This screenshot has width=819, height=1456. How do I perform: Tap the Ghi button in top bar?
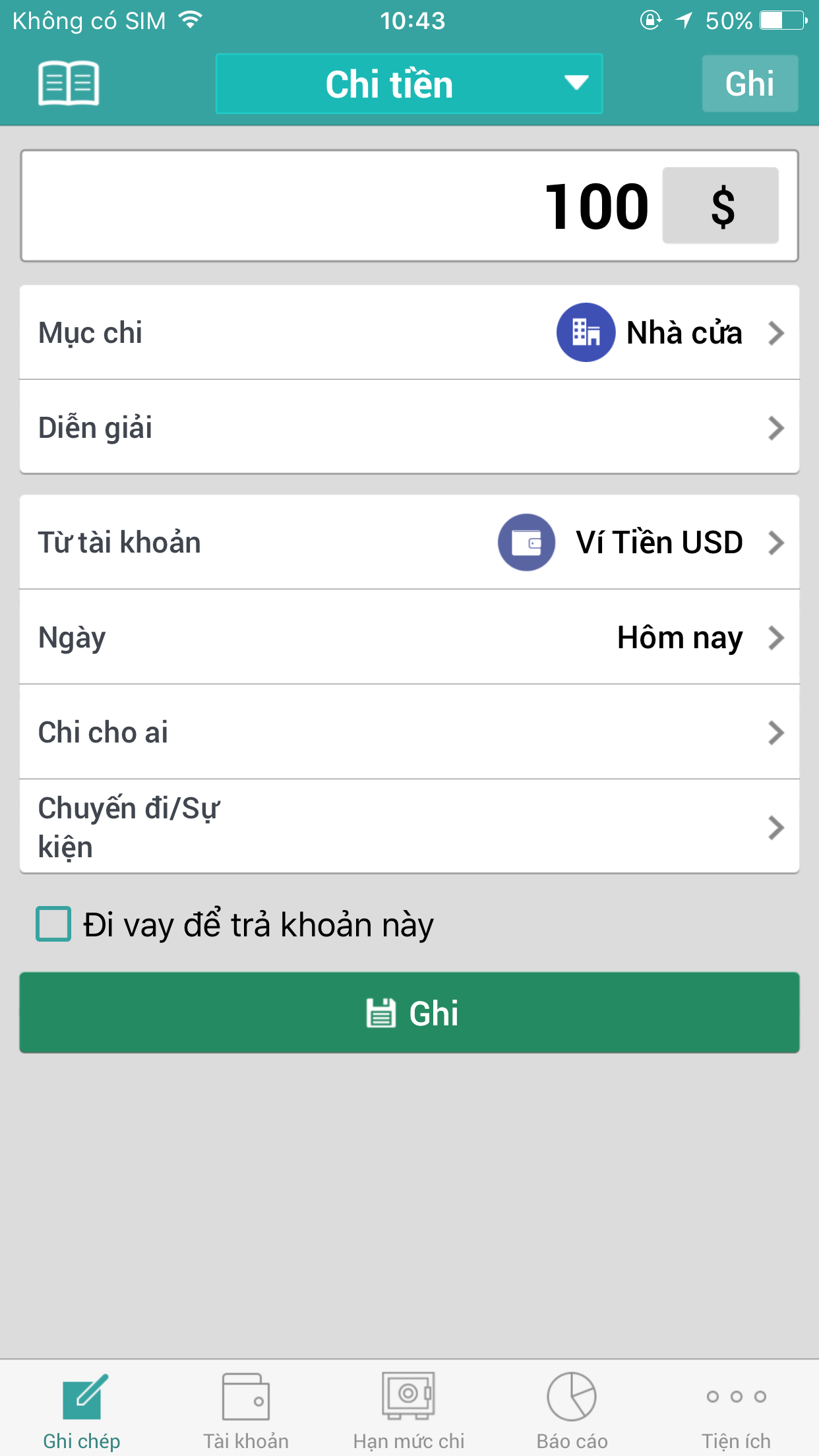(x=750, y=84)
